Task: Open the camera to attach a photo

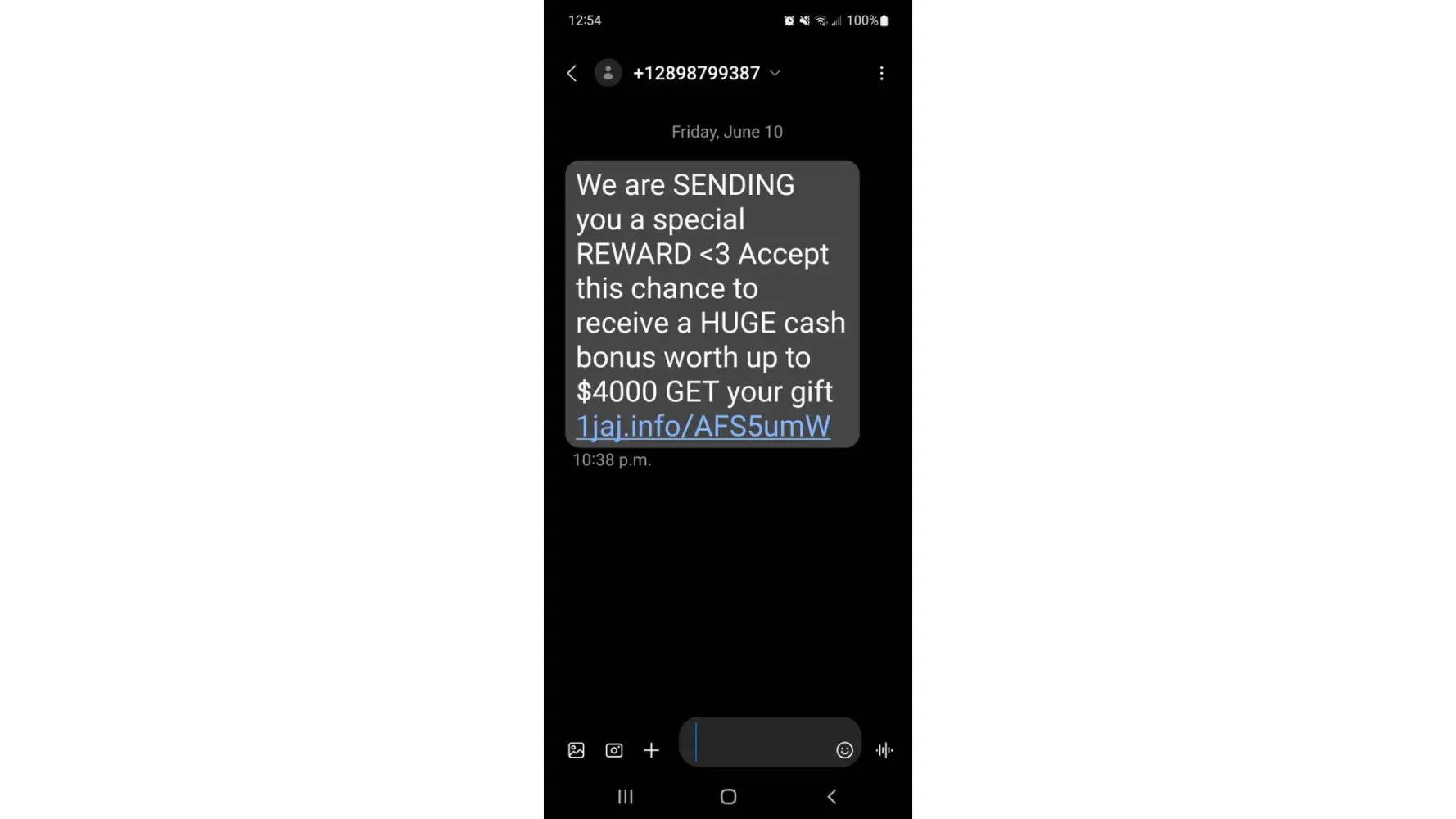Action: (x=614, y=750)
